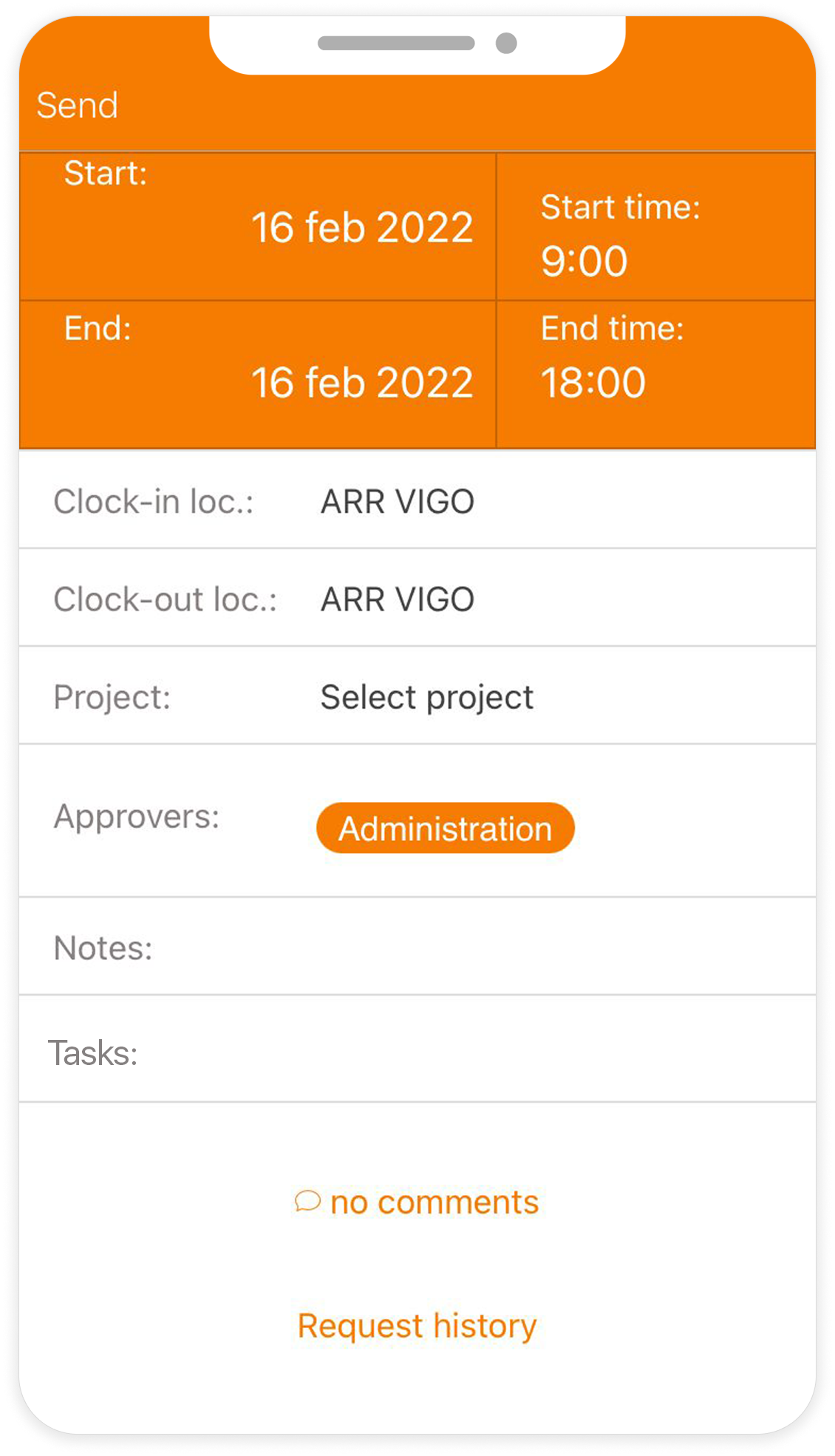Open the Clock-out location selector

pos(398,599)
